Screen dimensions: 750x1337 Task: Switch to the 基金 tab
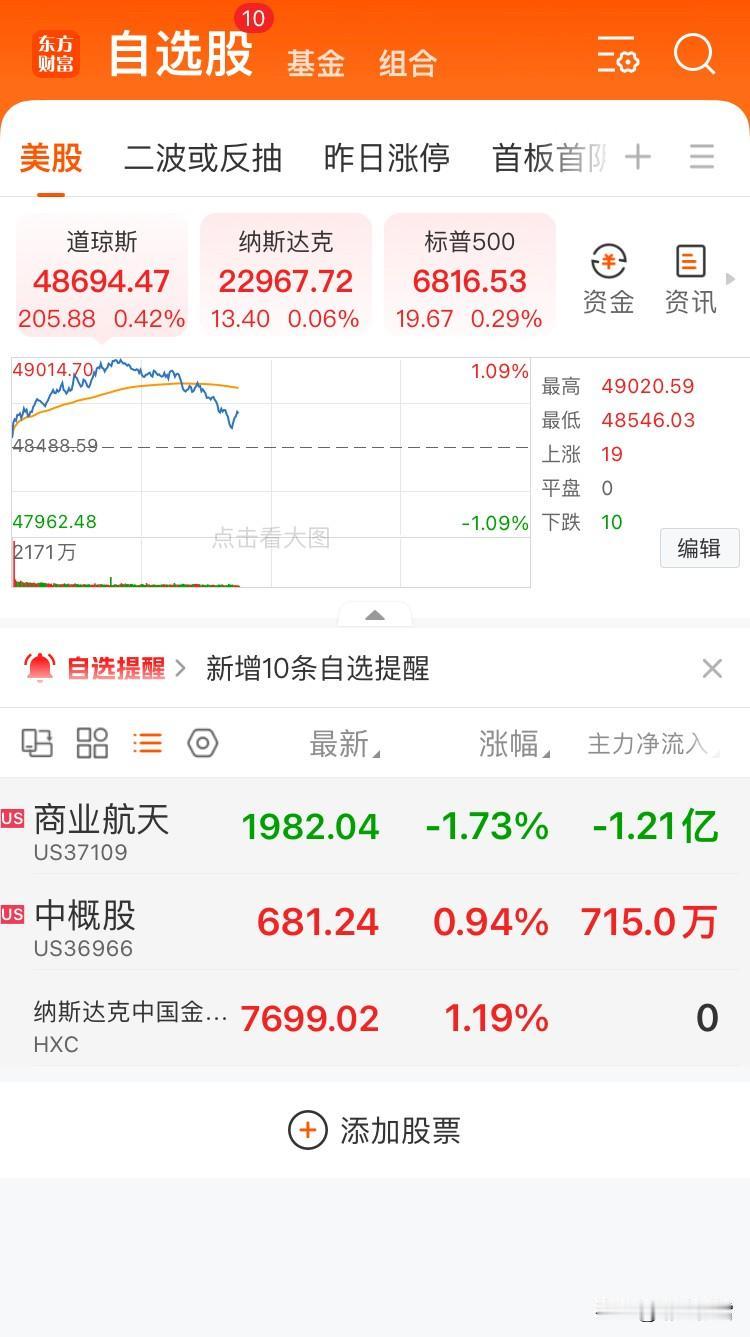(x=315, y=63)
